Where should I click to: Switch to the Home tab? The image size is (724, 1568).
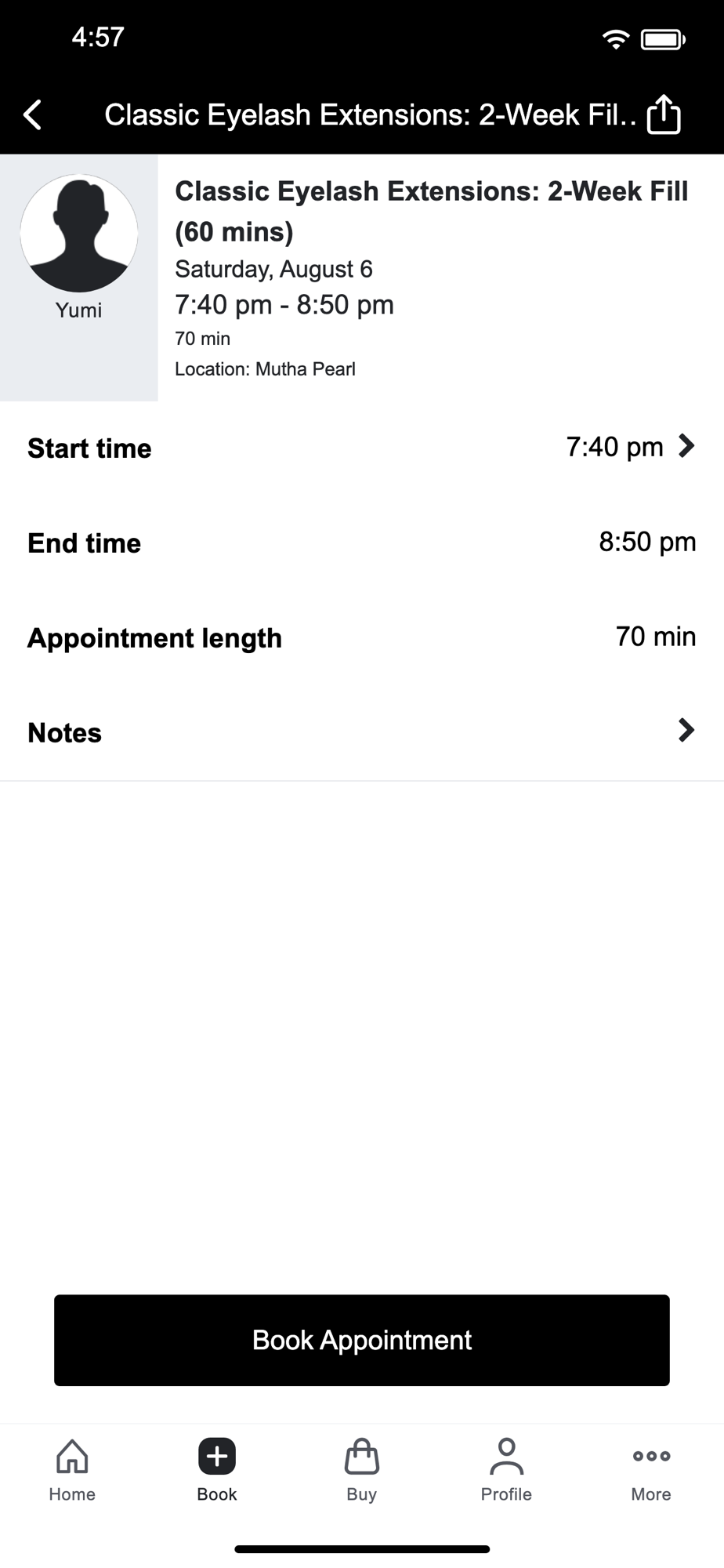point(72,1470)
